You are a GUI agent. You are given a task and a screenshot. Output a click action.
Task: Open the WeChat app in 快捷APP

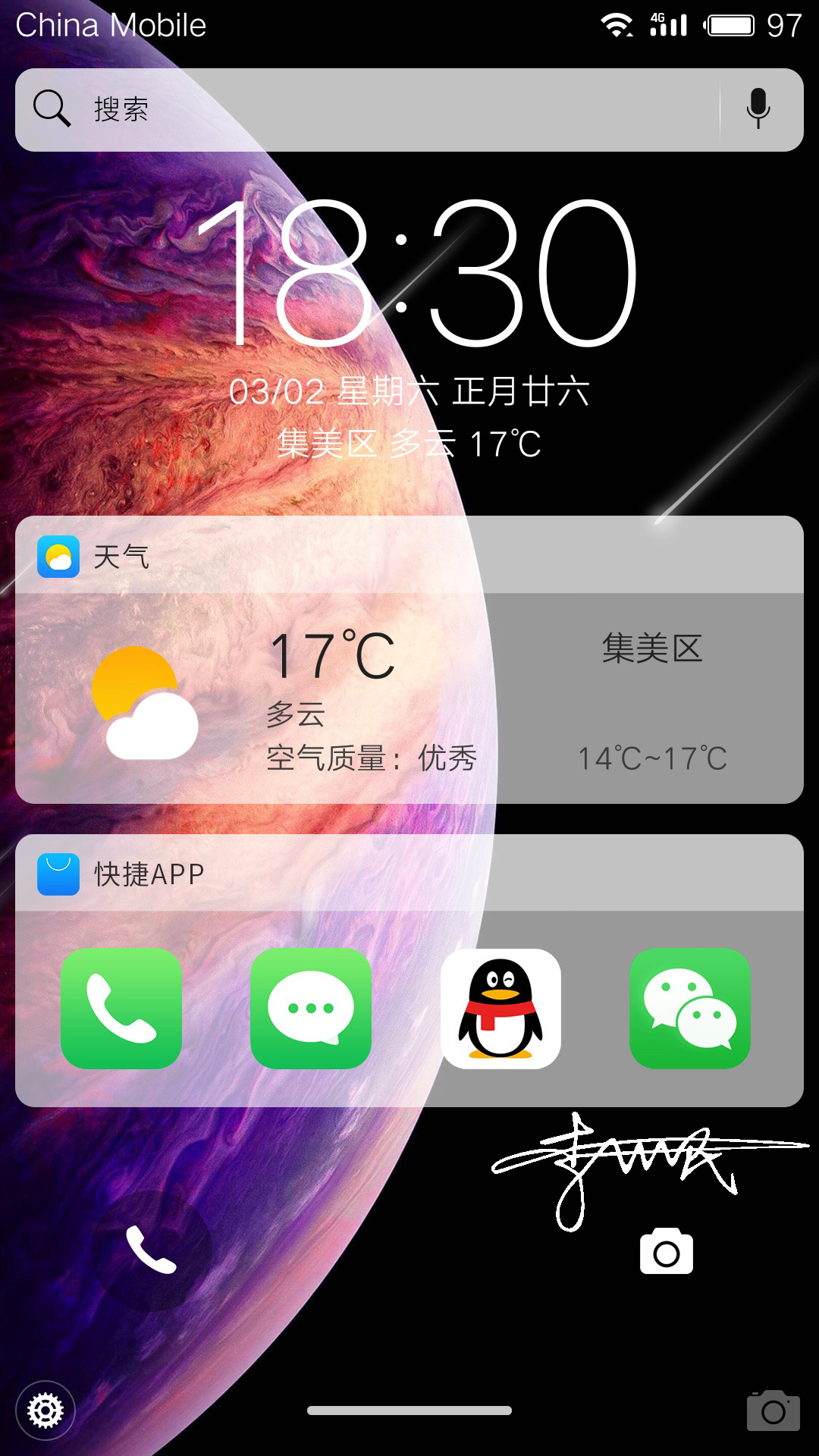pyautogui.click(x=690, y=1009)
